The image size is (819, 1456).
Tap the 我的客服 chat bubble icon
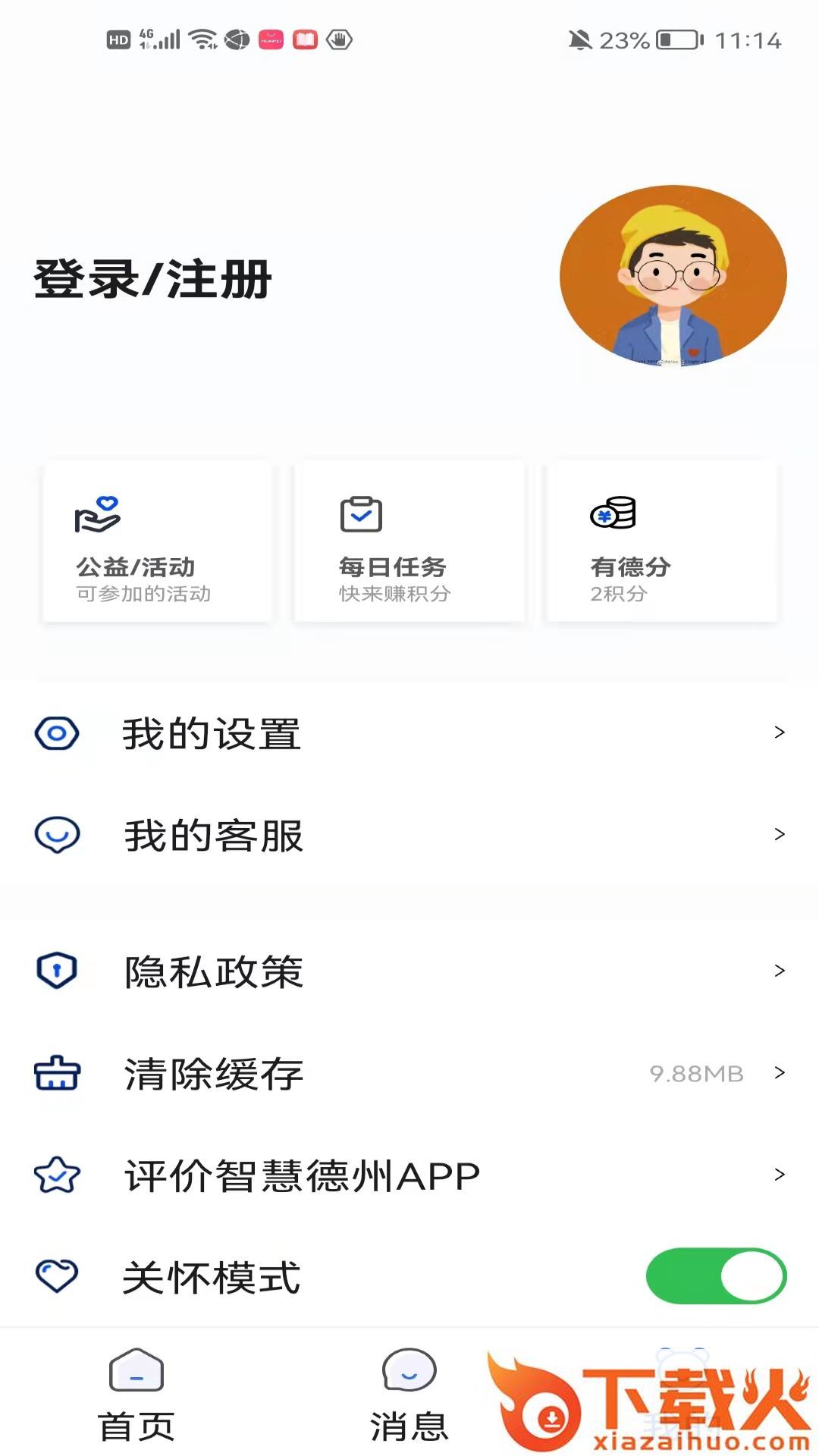click(x=55, y=836)
